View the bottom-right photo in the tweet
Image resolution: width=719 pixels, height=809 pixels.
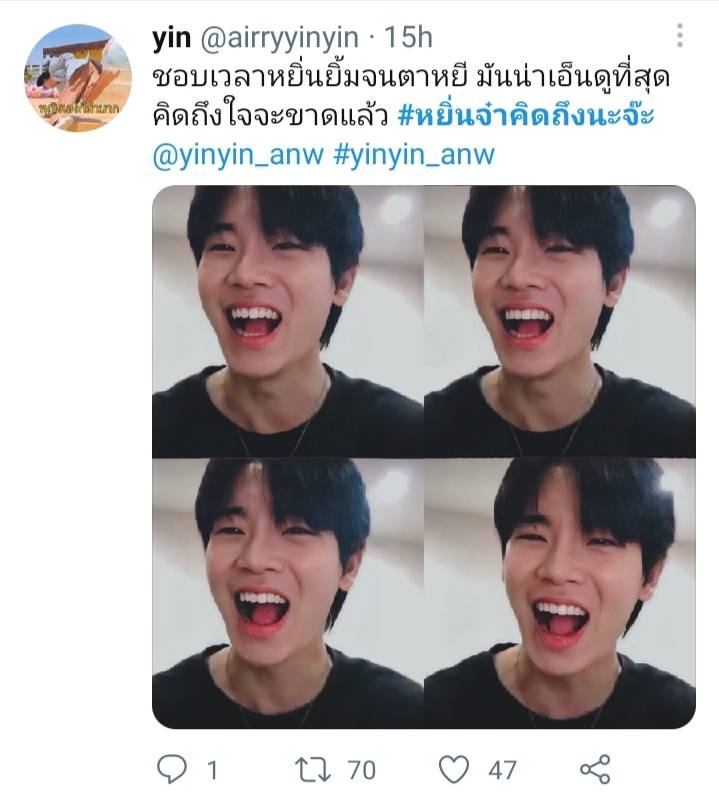[560, 594]
